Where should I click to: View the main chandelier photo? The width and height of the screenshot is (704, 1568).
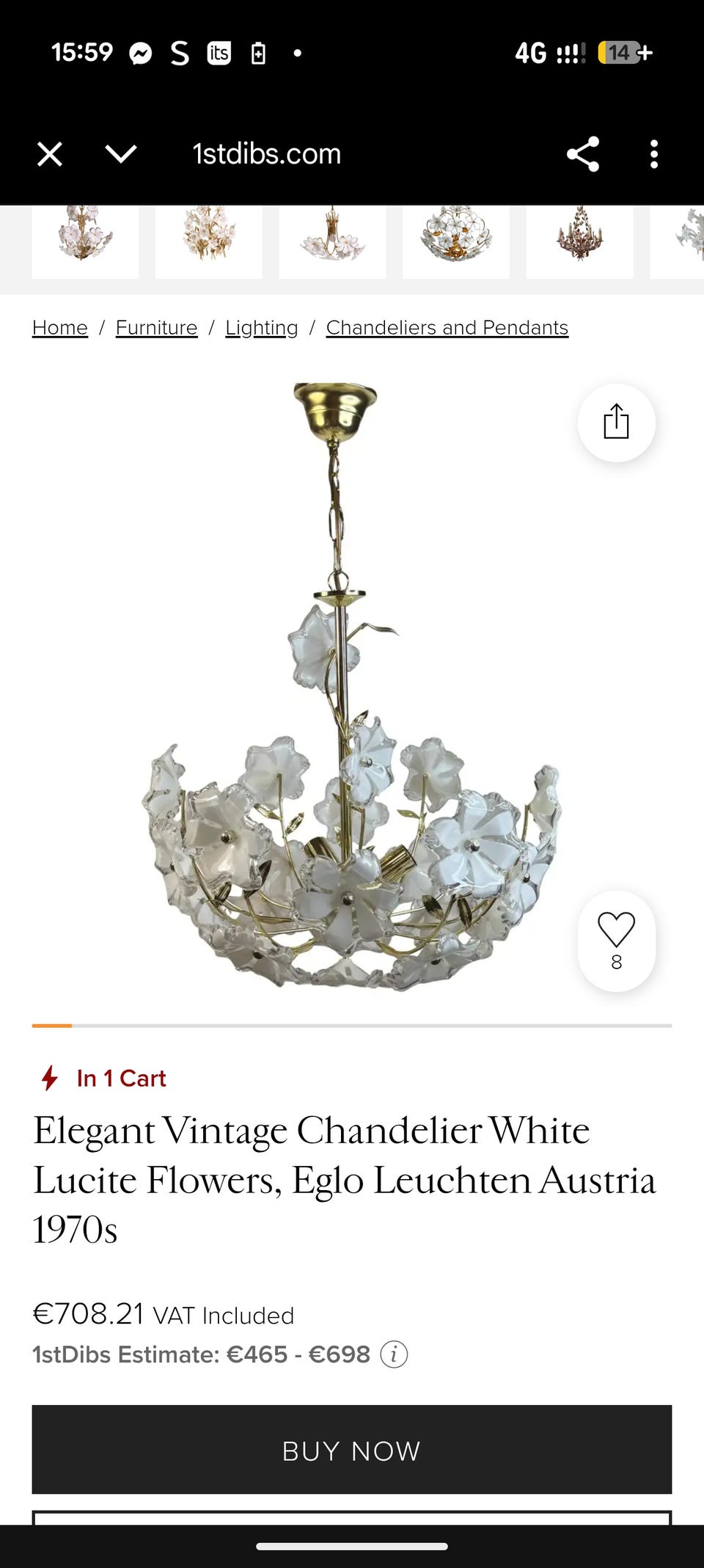tap(352, 687)
